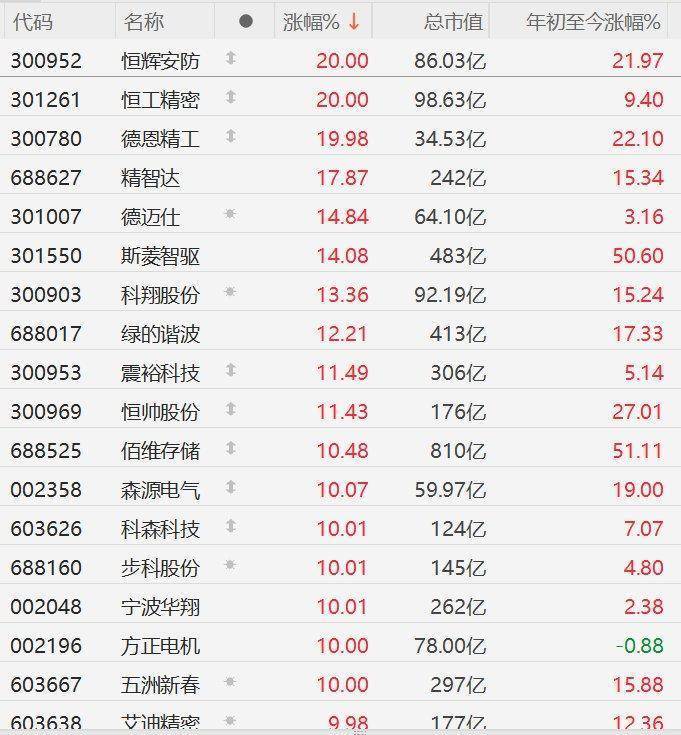
Task: Open 震裕科技 stock details
Action: click(x=160, y=373)
